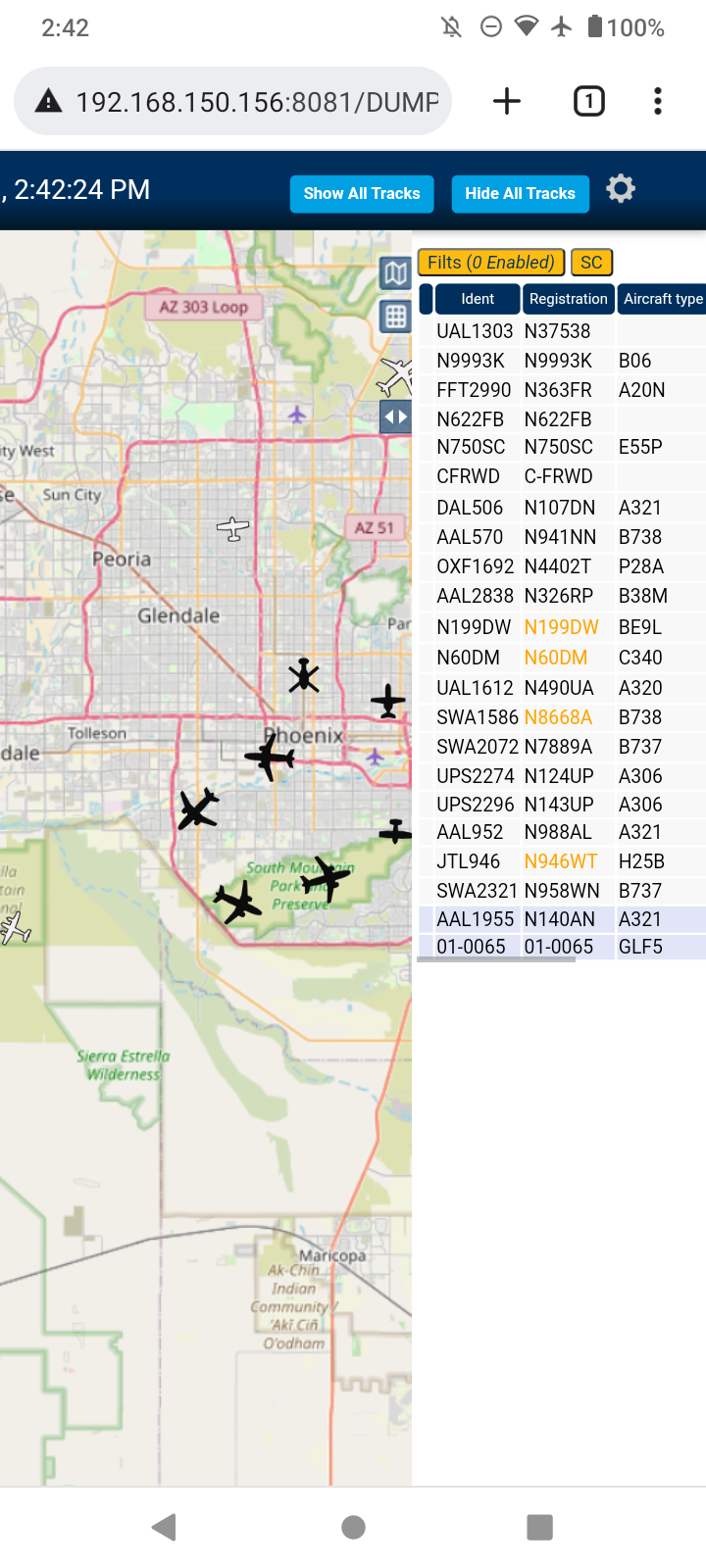706x1568 pixels.
Task: Sort by Aircraft type column
Action: pyautogui.click(x=663, y=299)
